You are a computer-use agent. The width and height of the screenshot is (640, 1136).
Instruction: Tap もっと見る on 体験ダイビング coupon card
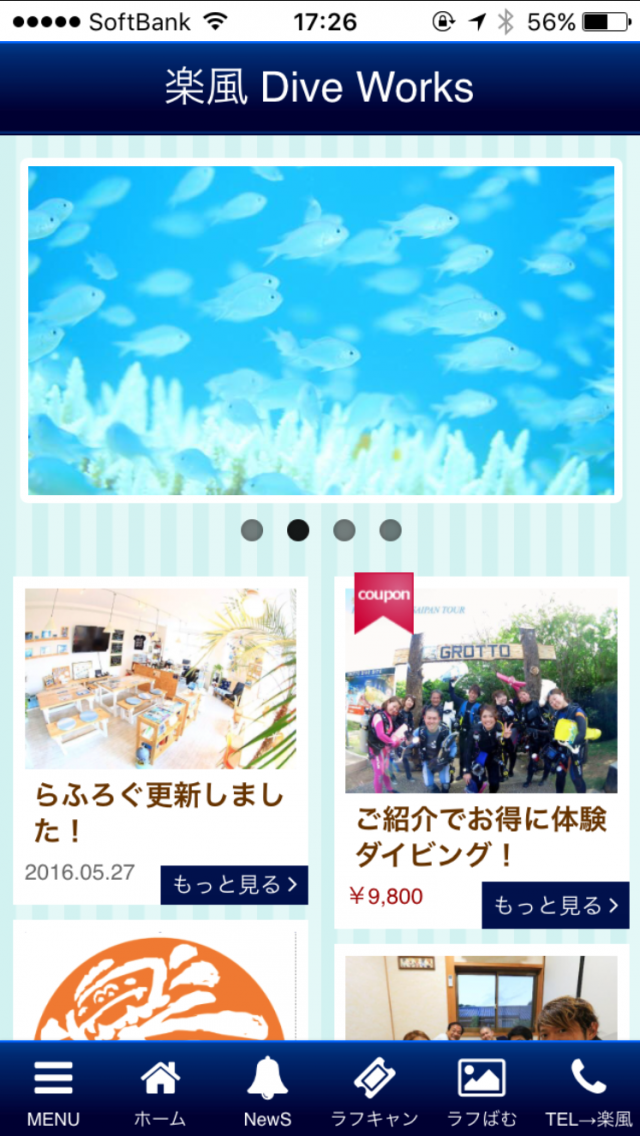pyautogui.click(x=555, y=905)
